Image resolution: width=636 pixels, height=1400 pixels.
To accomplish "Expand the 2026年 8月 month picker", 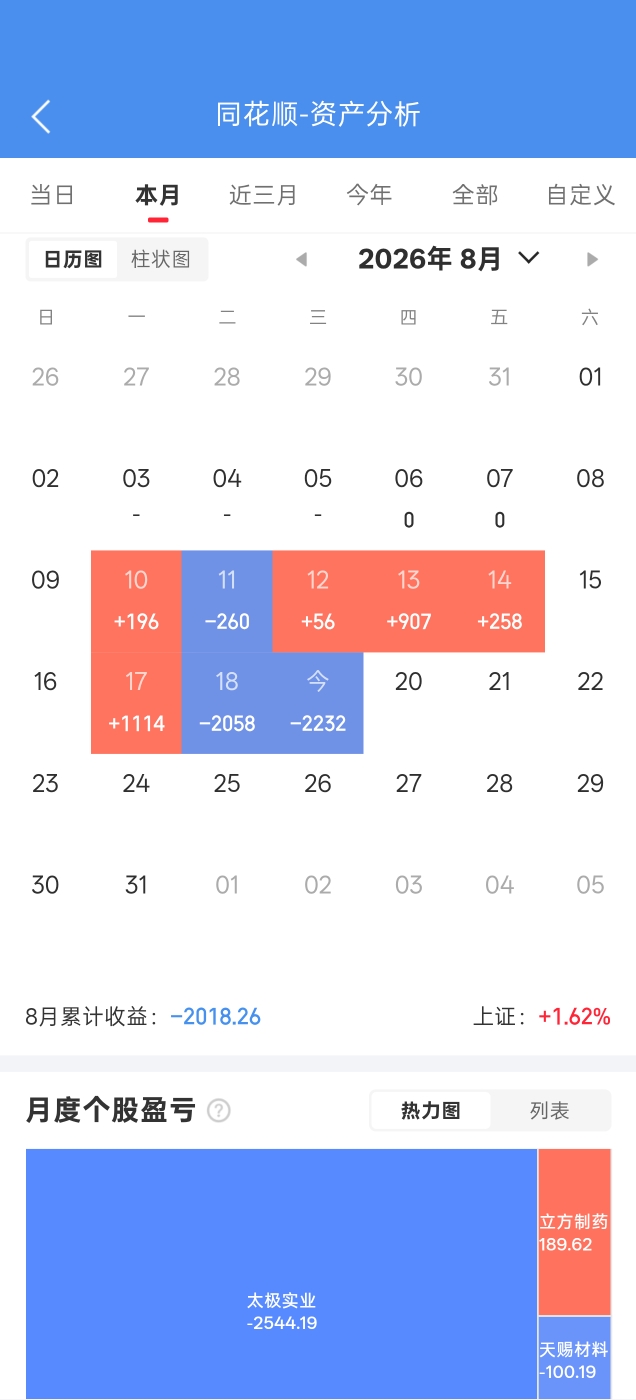I will coord(449,259).
